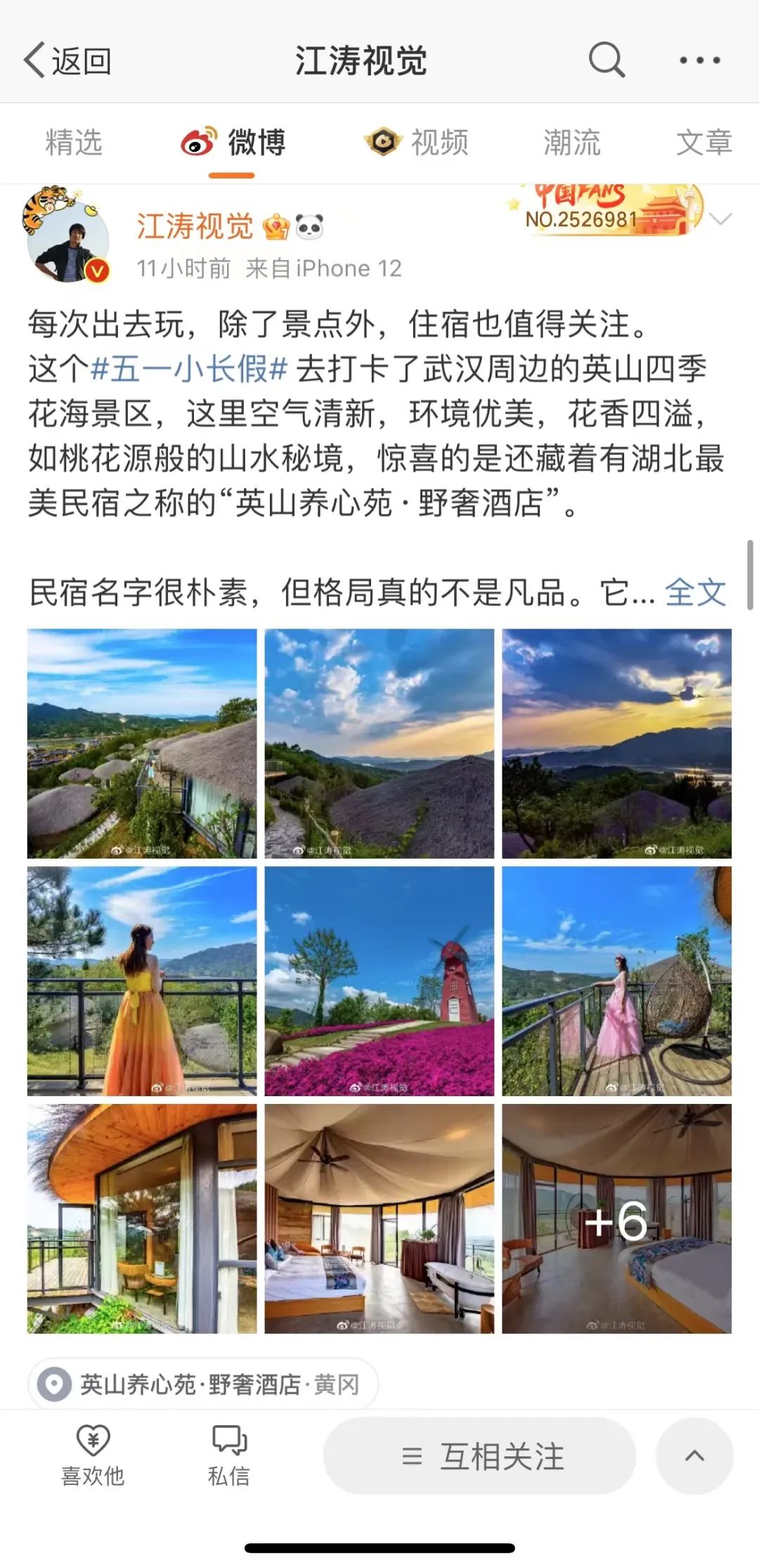The height and width of the screenshot is (1568, 759).
Task: Switch to the 文章 tab
Action: (x=703, y=143)
